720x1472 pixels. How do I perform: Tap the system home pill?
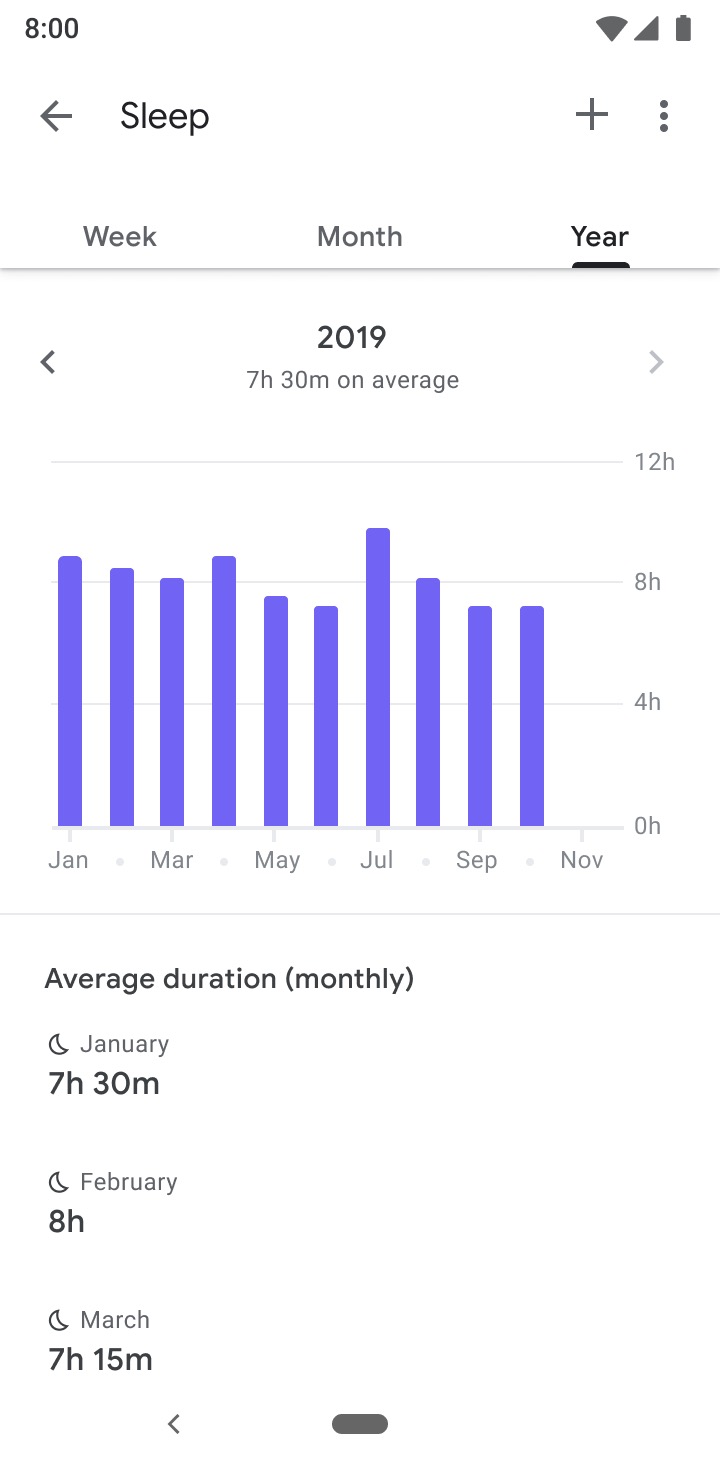point(360,1424)
